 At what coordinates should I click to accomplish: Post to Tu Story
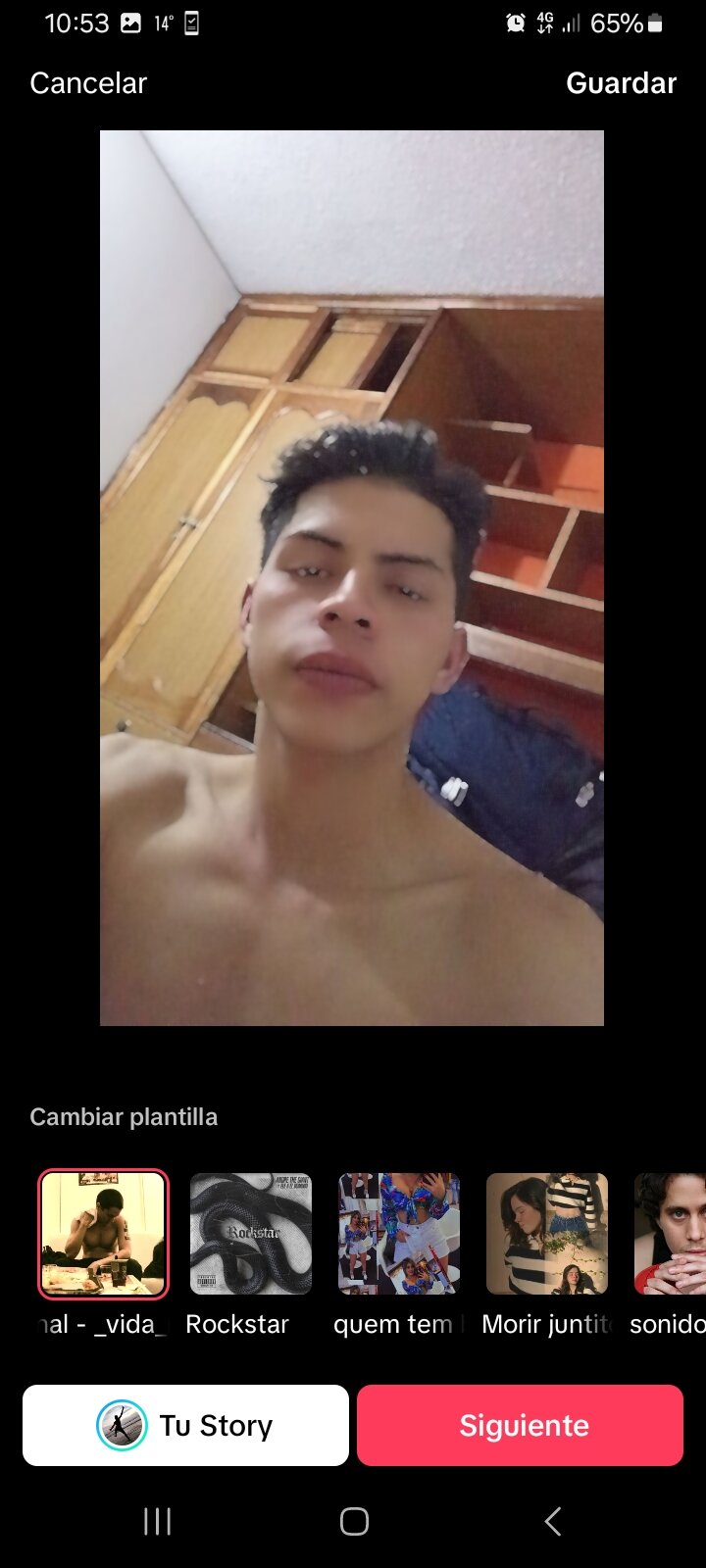(185, 1425)
